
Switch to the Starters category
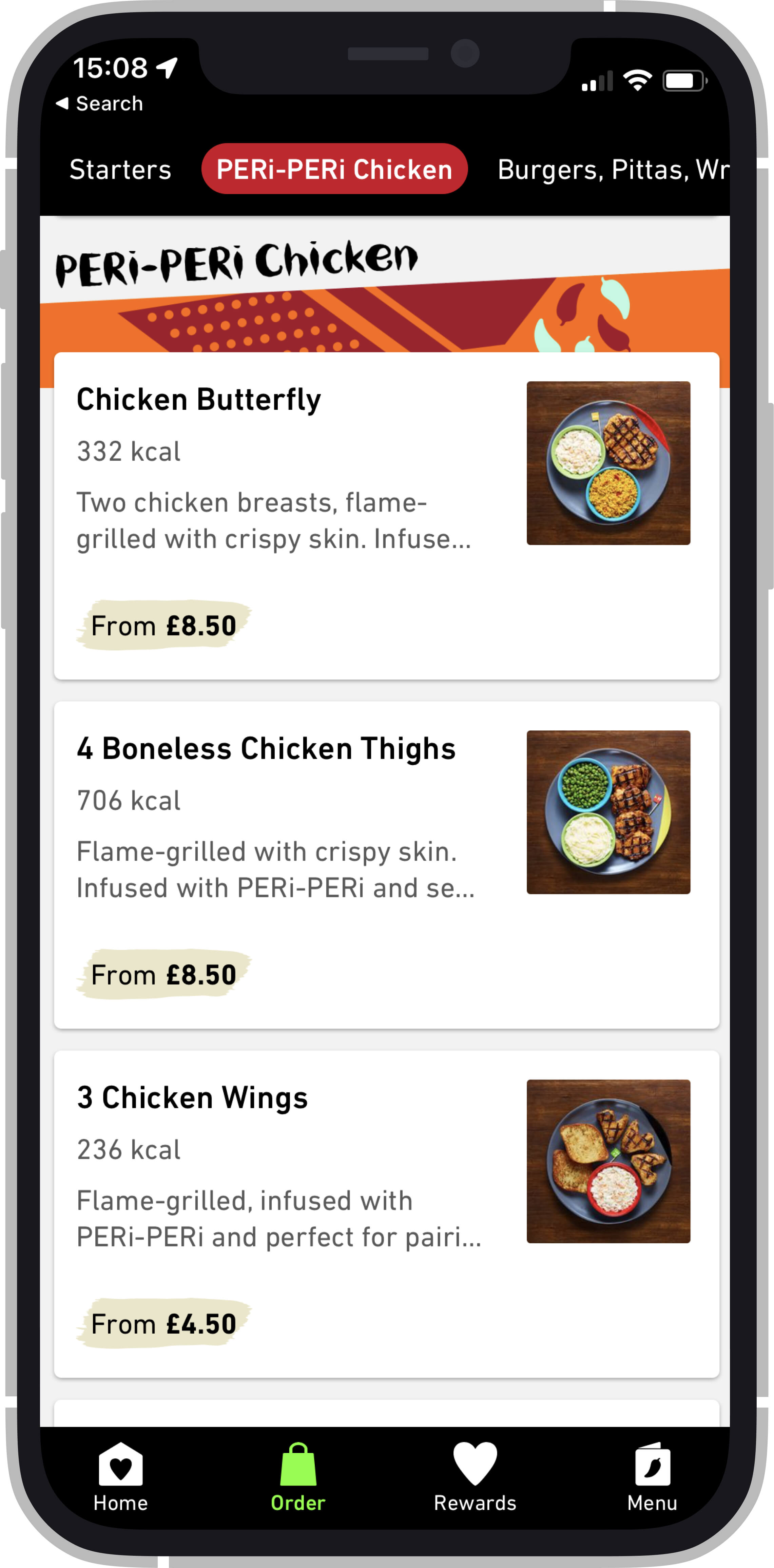click(x=120, y=169)
